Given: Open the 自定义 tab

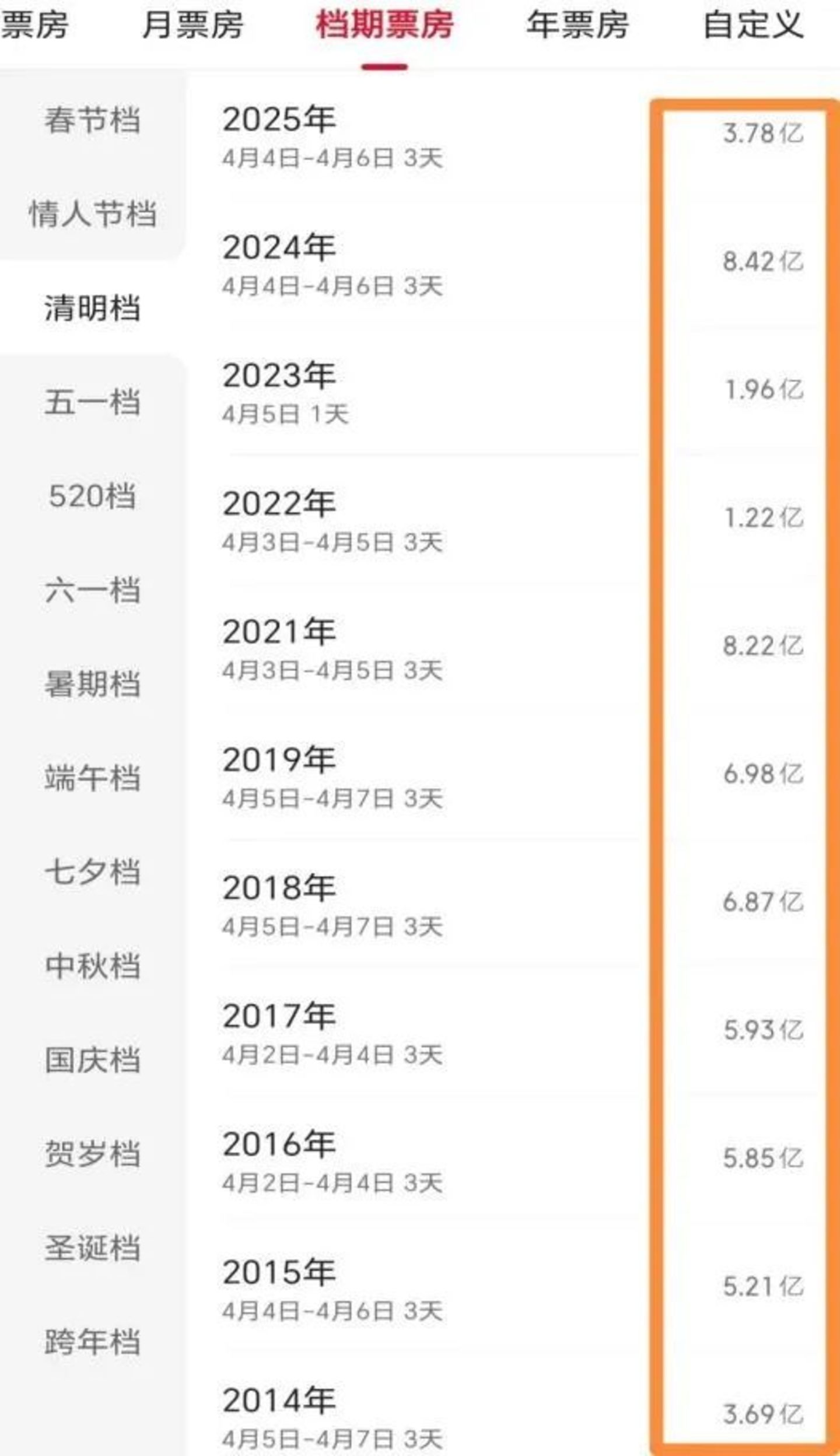Looking at the screenshot, I should 753,26.
